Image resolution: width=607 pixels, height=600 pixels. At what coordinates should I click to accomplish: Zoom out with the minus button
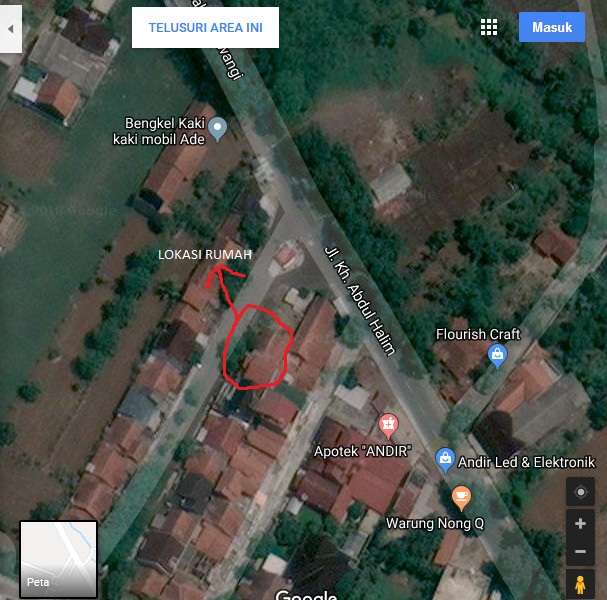(x=580, y=551)
